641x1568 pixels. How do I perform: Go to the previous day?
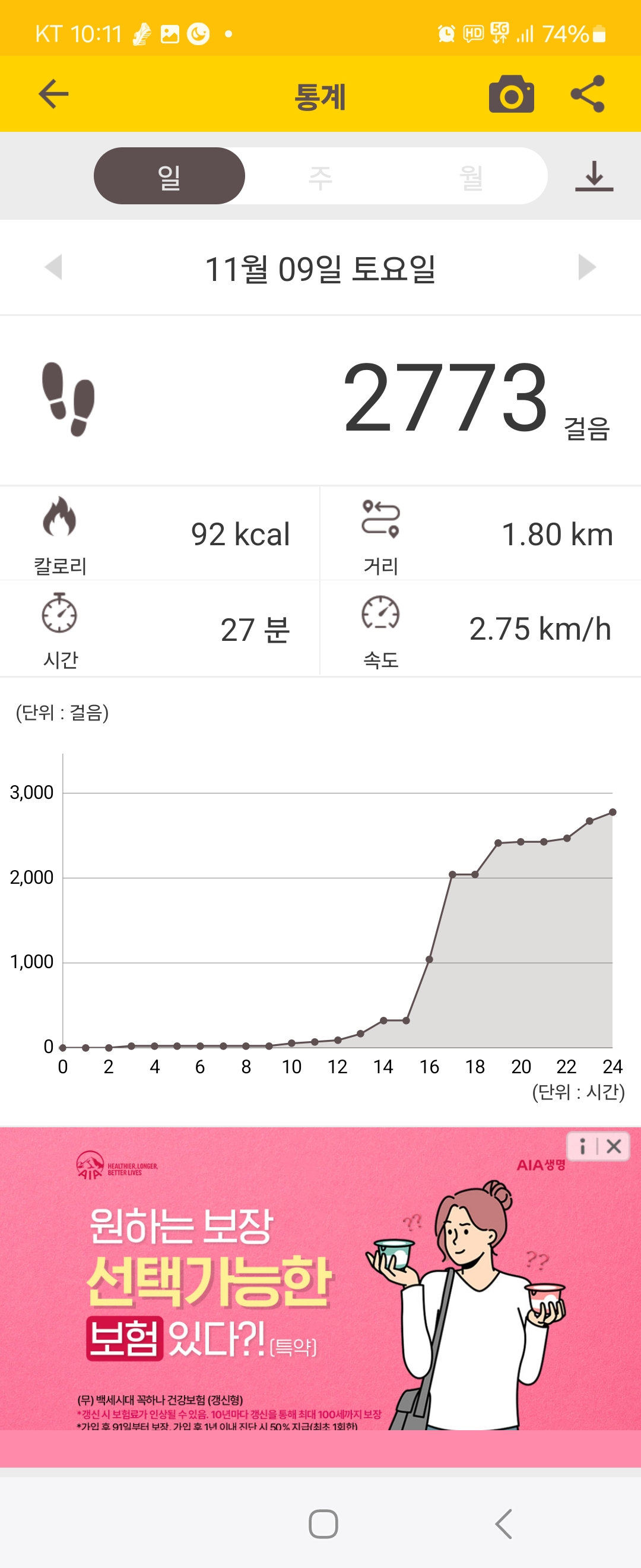pyautogui.click(x=53, y=267)
